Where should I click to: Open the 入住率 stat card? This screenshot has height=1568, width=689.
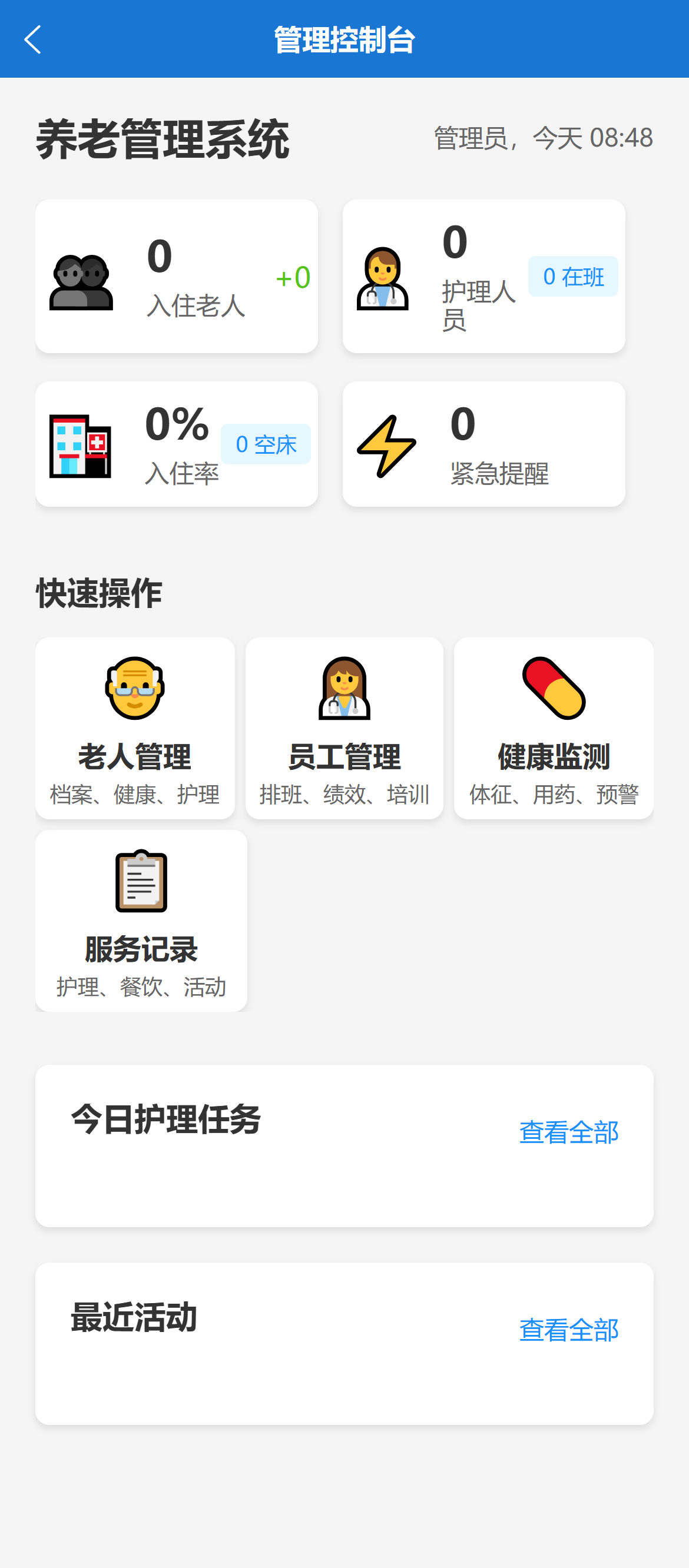176,444
